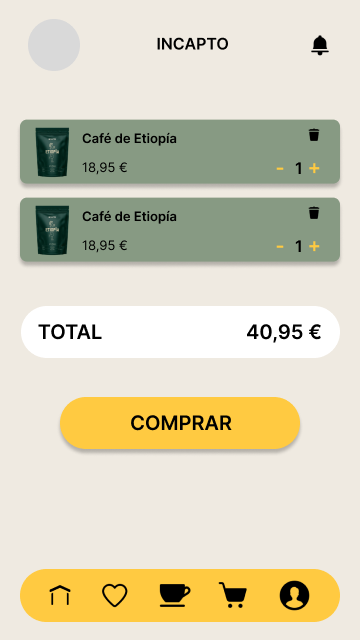
Task: Increase quantity of the second Café de Etiopía
Action: pos(314,246)
